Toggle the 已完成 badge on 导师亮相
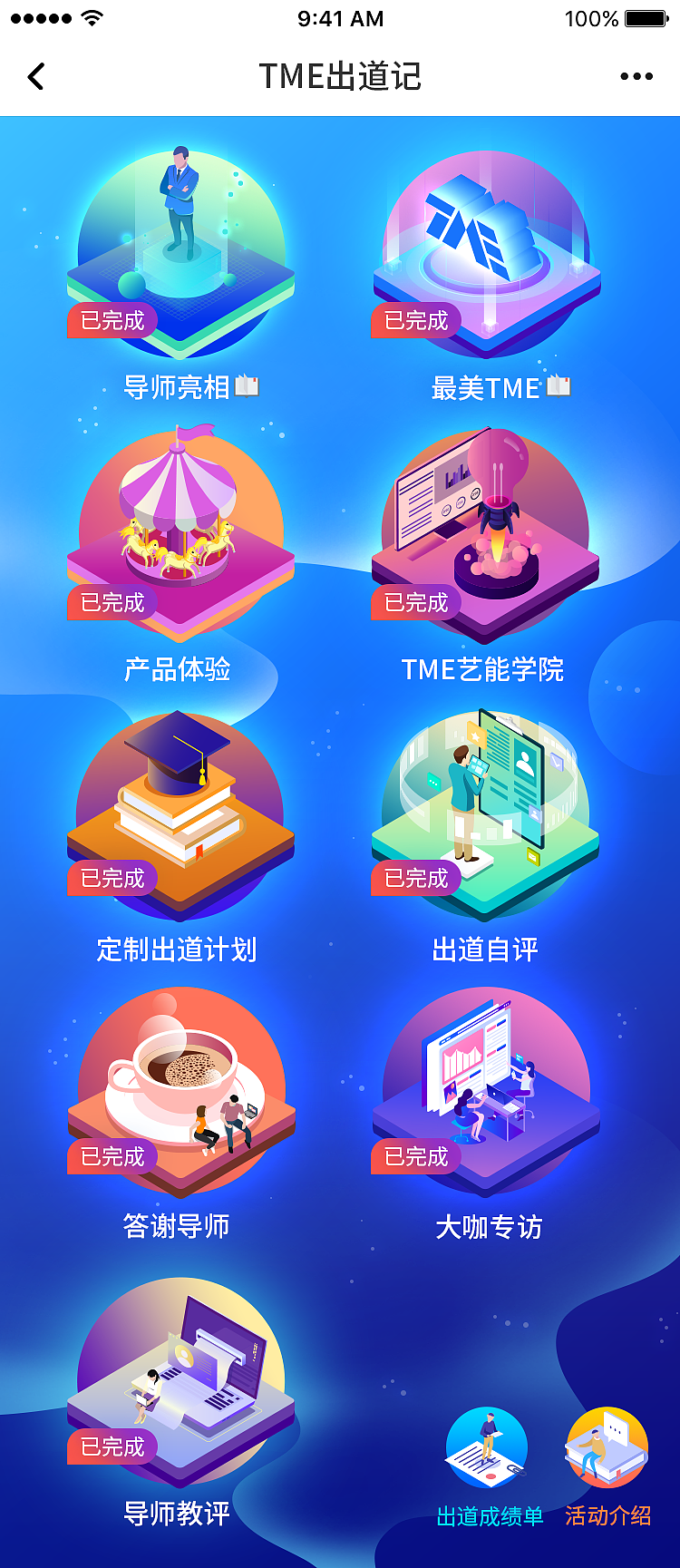The image size is (680, 1568). 112,320
